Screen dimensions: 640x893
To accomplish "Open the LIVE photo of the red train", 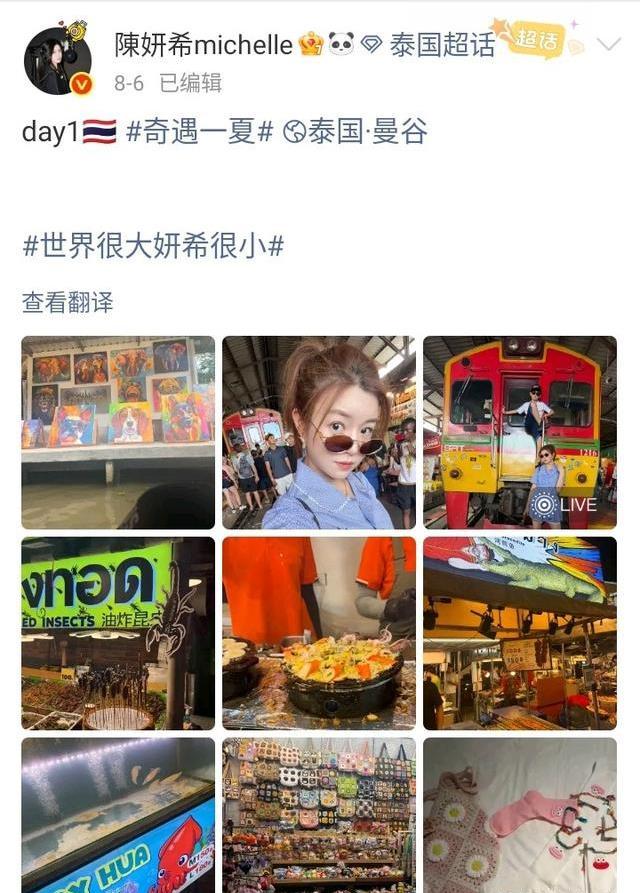I will point(520,432).
